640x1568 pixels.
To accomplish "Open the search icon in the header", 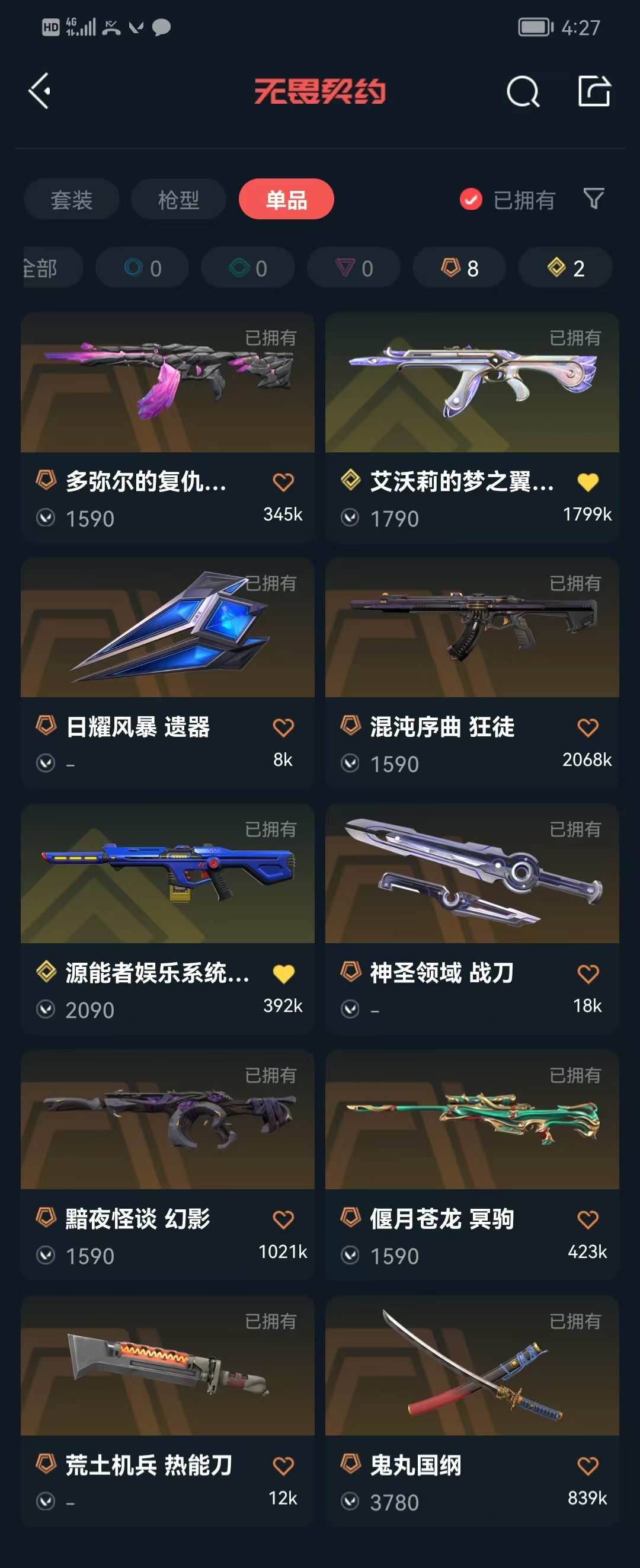I will (523, 92).
